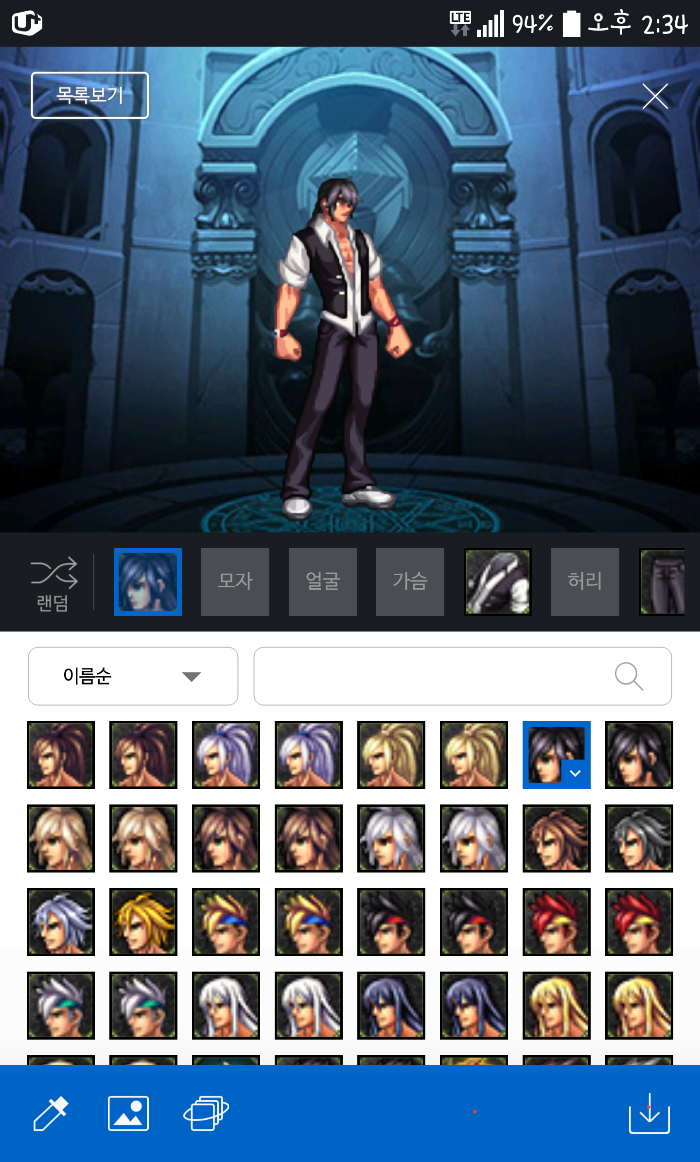Viewport: 700px width, 1162px height.
Task: Expand the 이름순 sort dropdown
Action: click(x=133, y=677)
